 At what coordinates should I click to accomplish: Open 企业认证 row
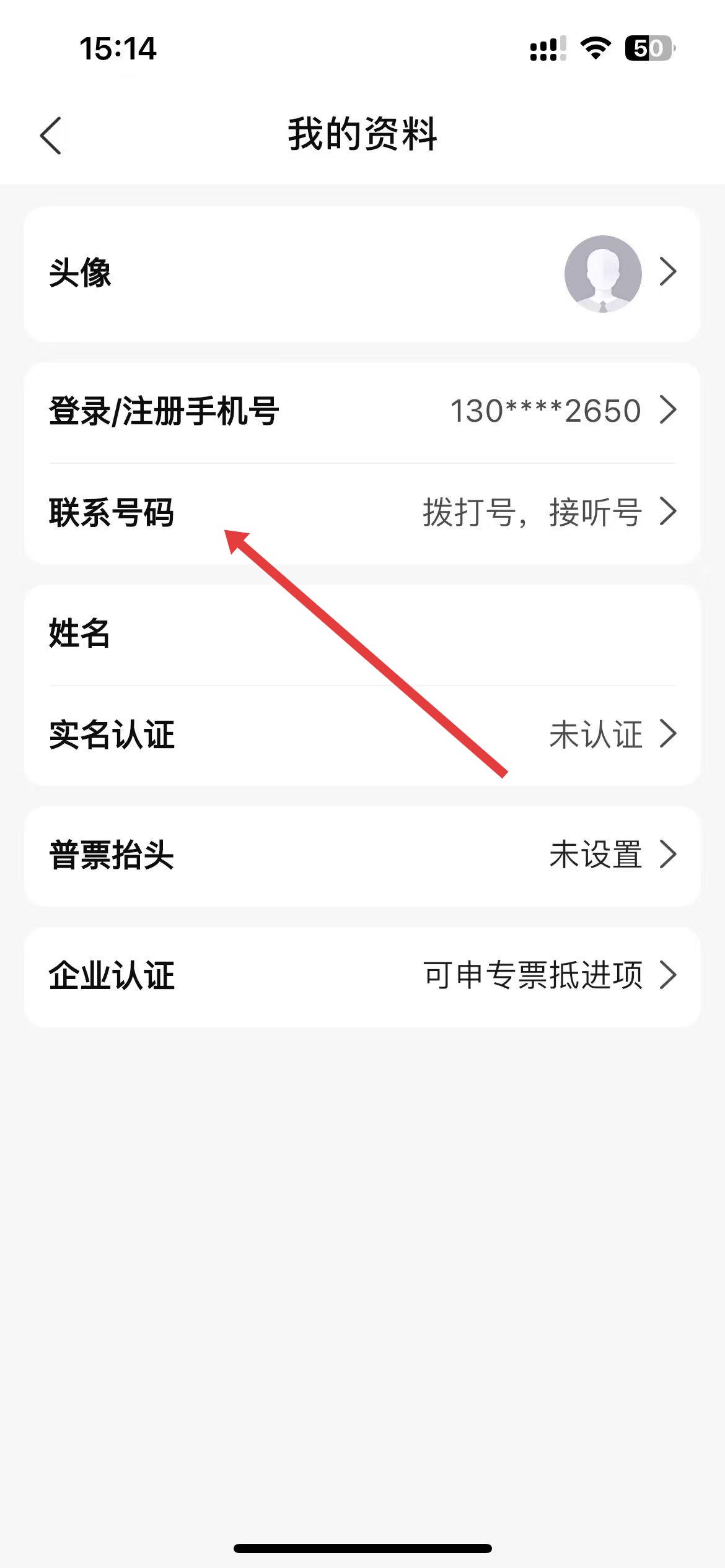(x=362, y=976)
